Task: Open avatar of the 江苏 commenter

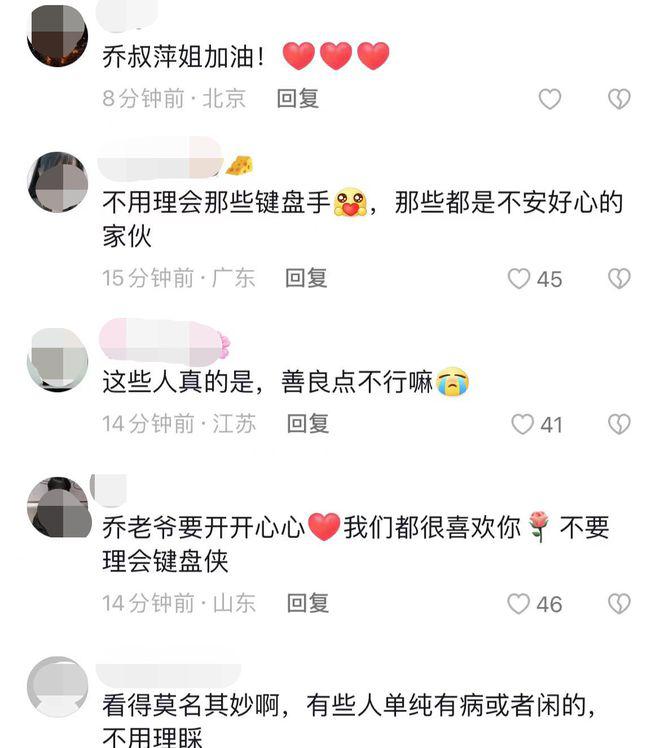Action: (x=57, y=359)
